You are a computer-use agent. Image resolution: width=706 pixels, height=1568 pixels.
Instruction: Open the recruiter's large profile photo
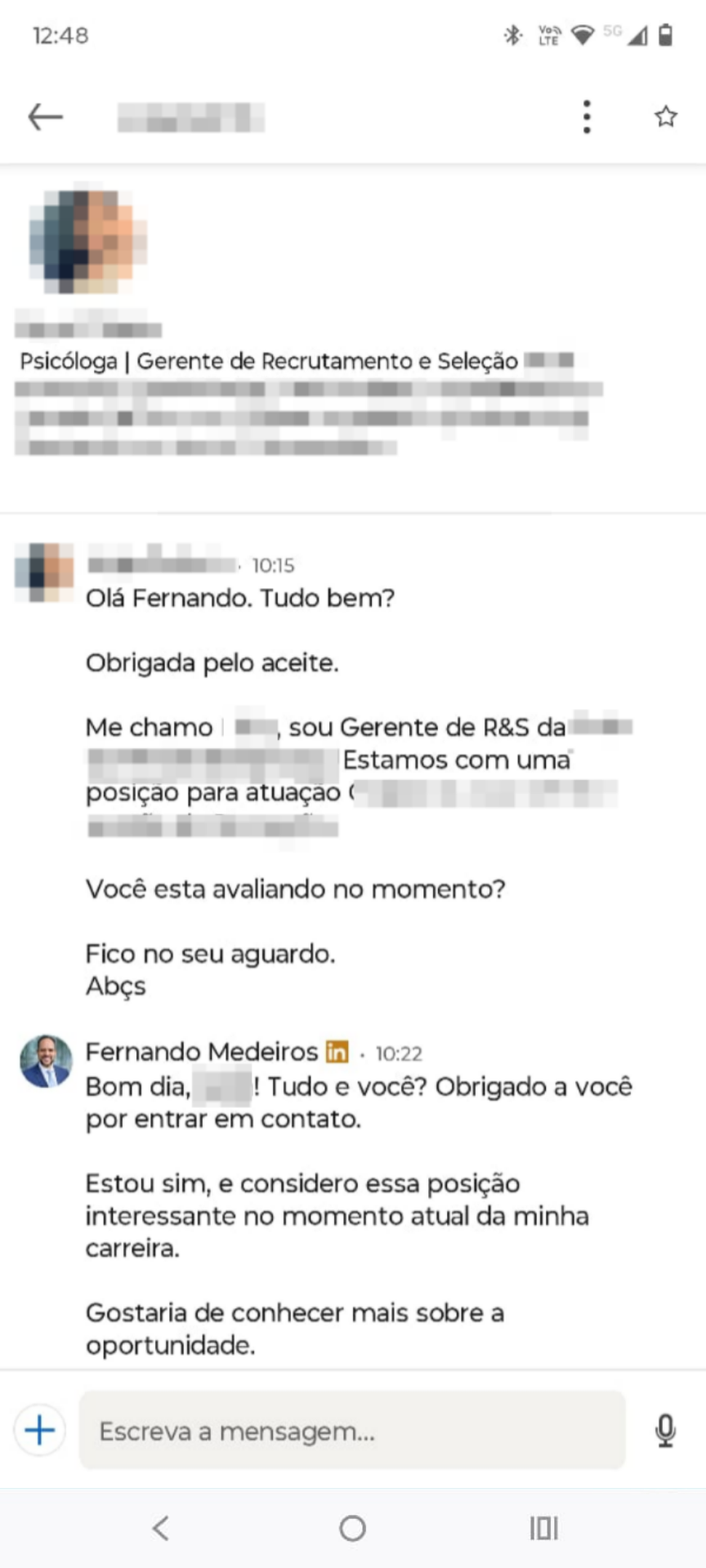point(87,241)
